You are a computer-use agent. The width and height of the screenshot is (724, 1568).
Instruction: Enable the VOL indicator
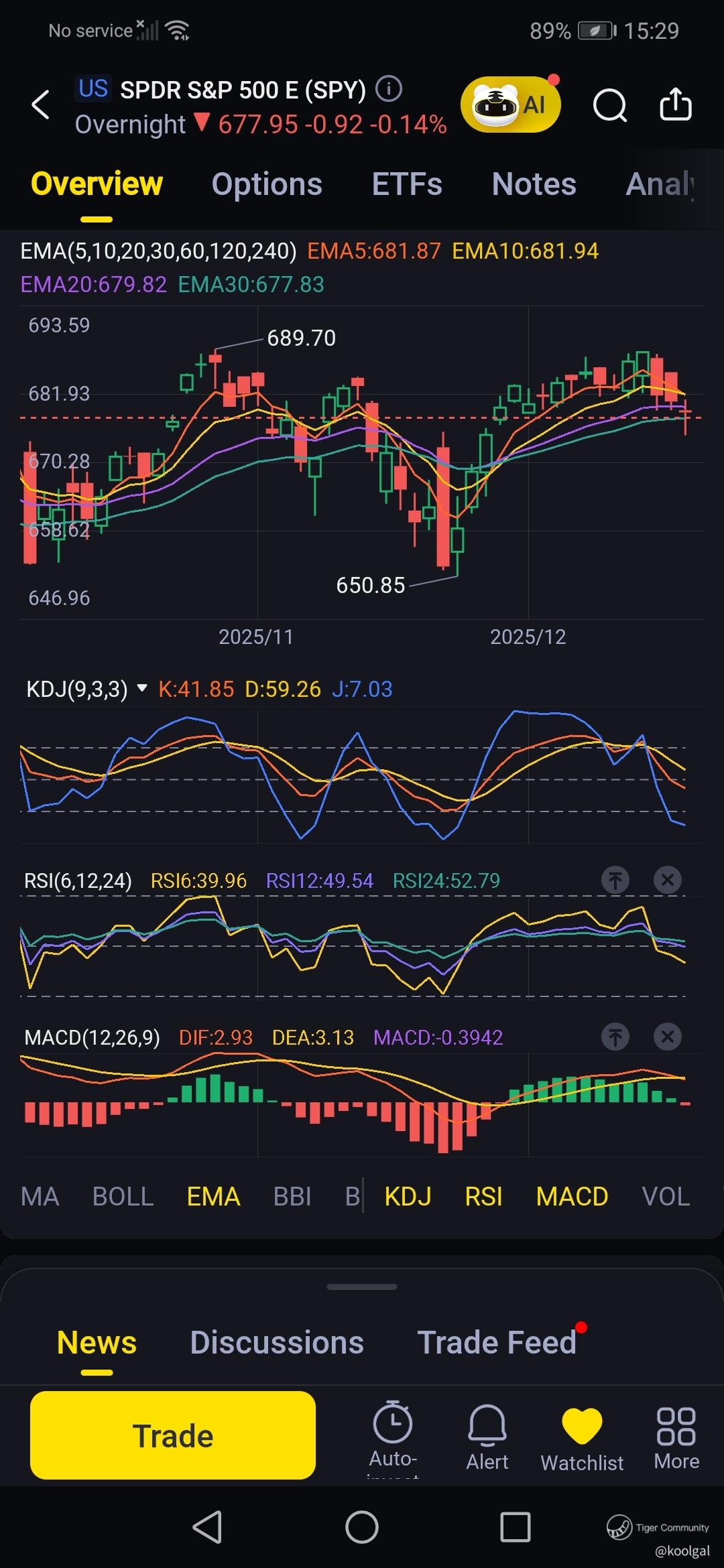click(x=665, y=1196)
